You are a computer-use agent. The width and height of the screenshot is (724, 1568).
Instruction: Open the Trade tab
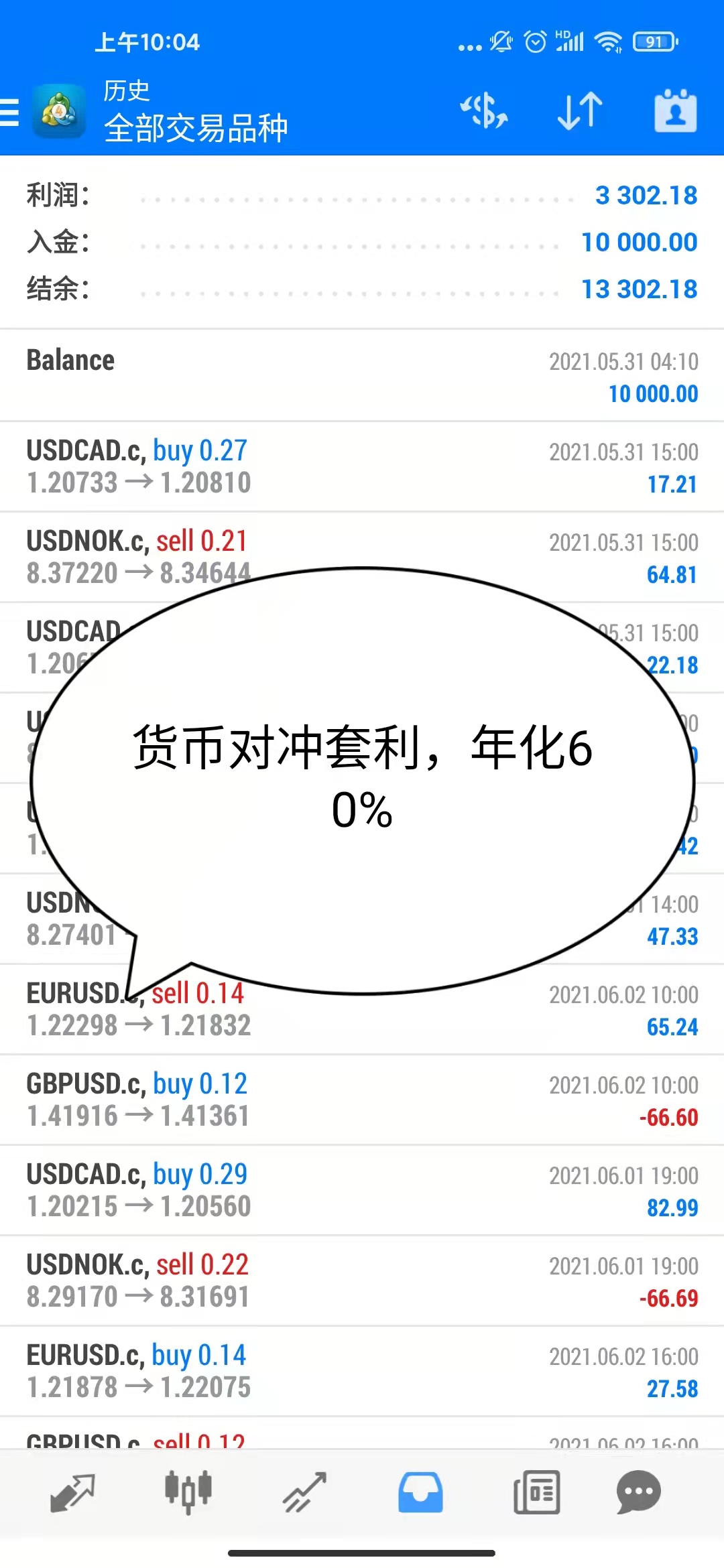[304, 1493]
